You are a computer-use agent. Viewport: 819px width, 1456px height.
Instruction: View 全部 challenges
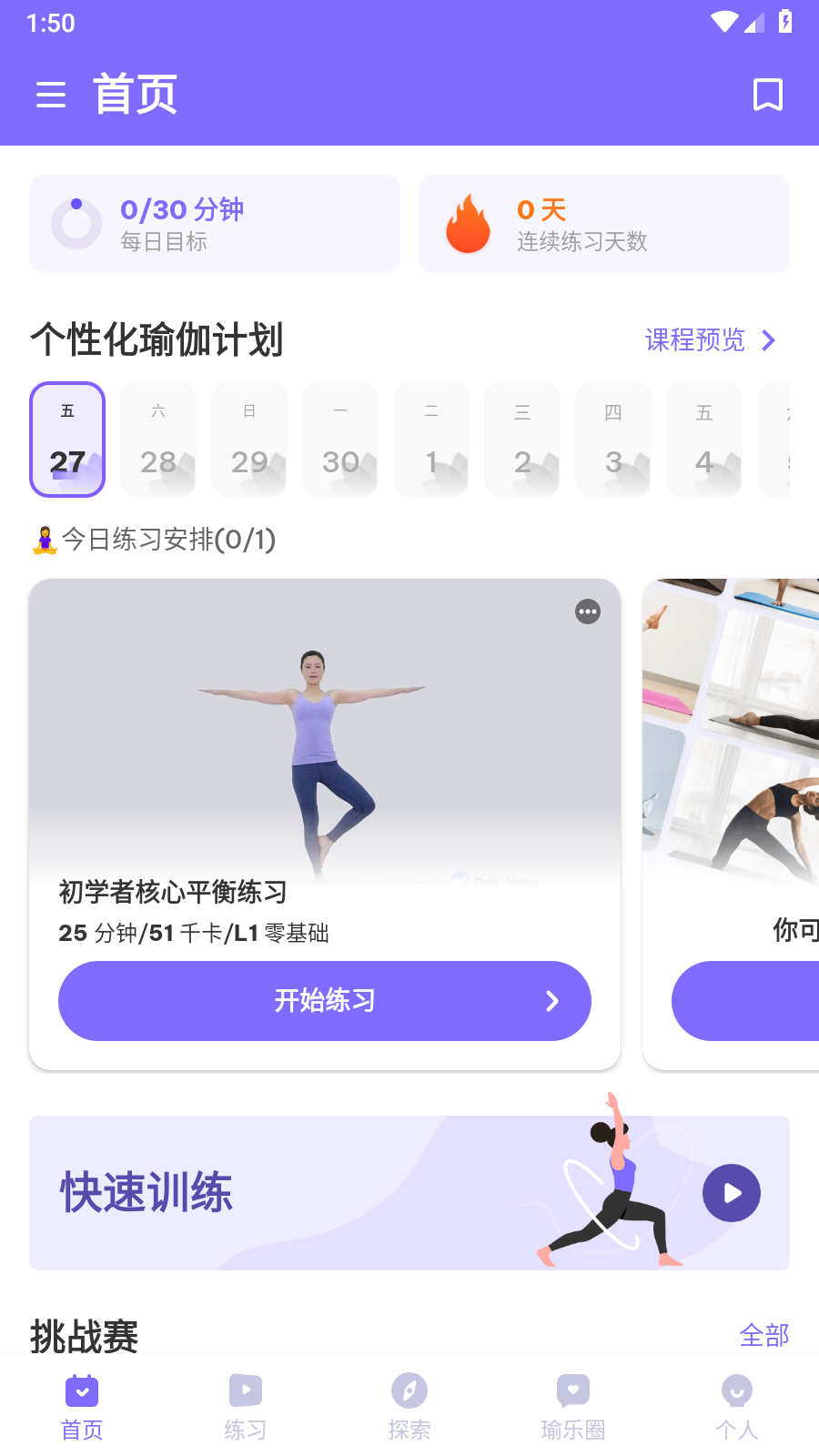pyautogui.click(x=764, y=1335)
